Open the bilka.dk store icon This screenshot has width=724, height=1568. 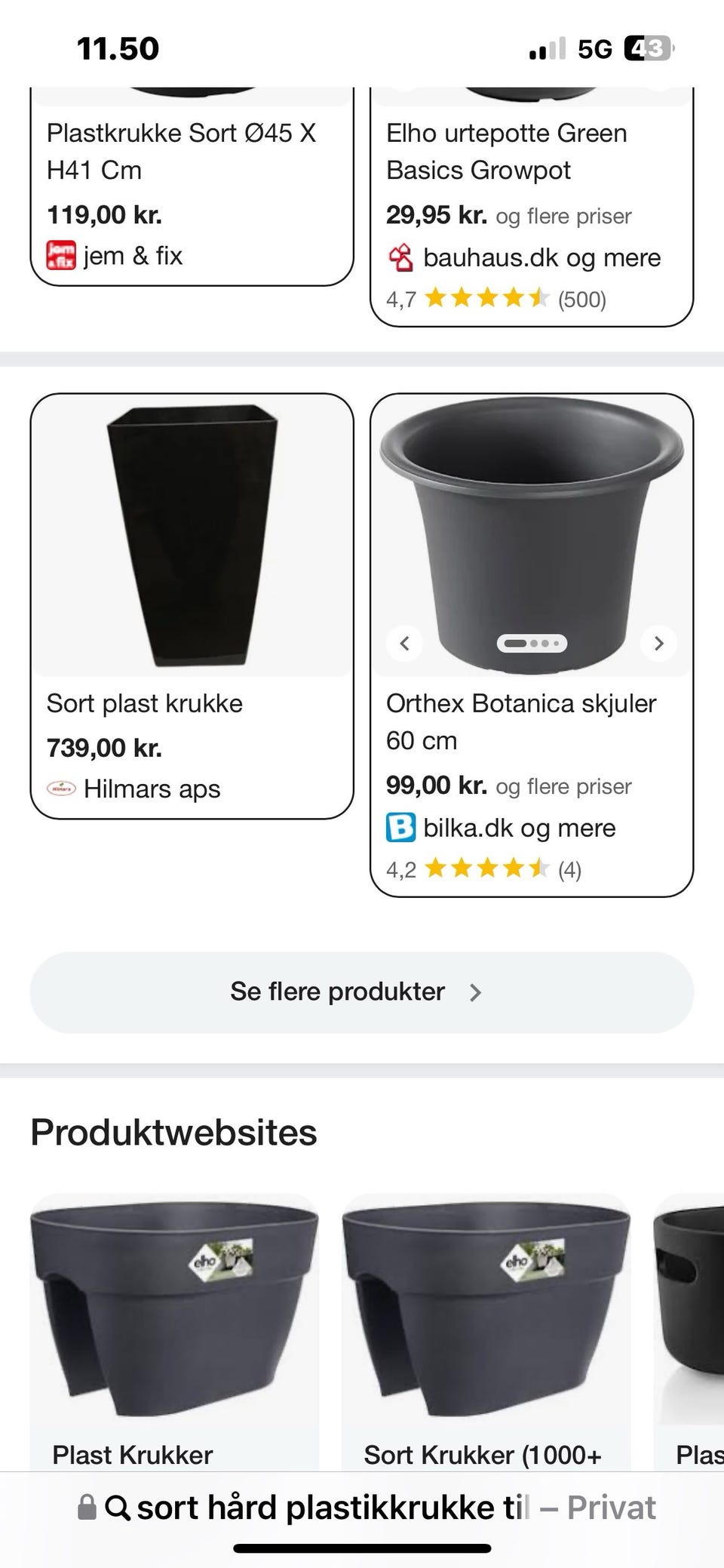coord(402,827)
